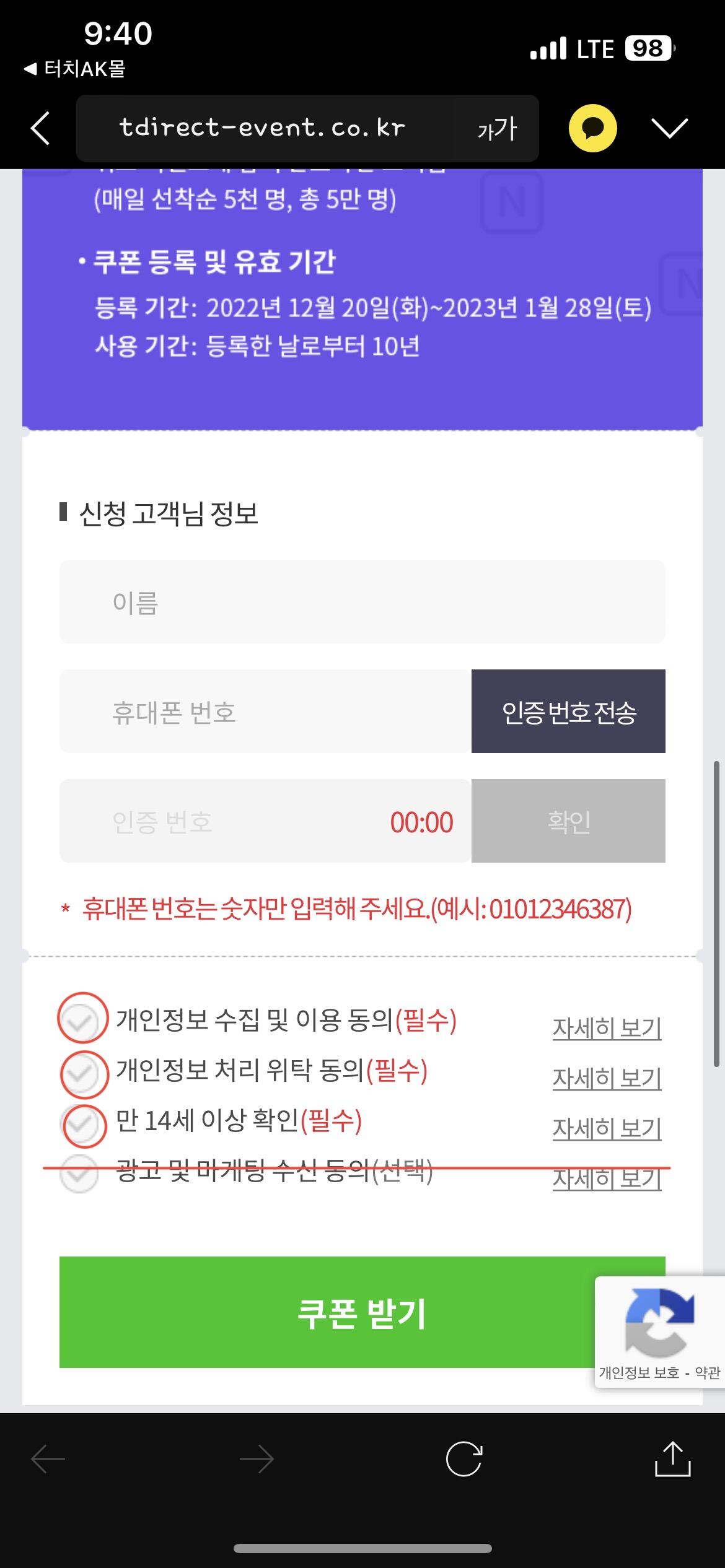Return to 터치AK몰 app from status bar
This screenshot has height=1568, width=725.
coord(74,69)
